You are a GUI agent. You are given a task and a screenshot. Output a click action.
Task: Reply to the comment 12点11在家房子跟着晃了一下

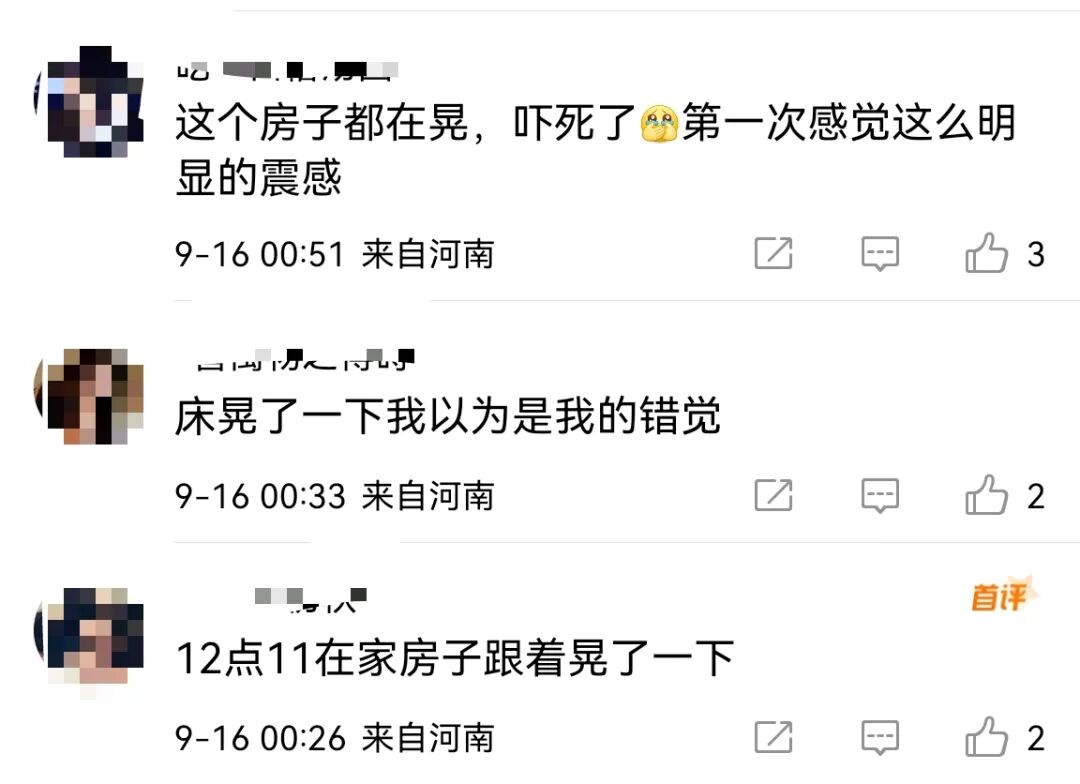pyautogui.click(x=880, y=739)
